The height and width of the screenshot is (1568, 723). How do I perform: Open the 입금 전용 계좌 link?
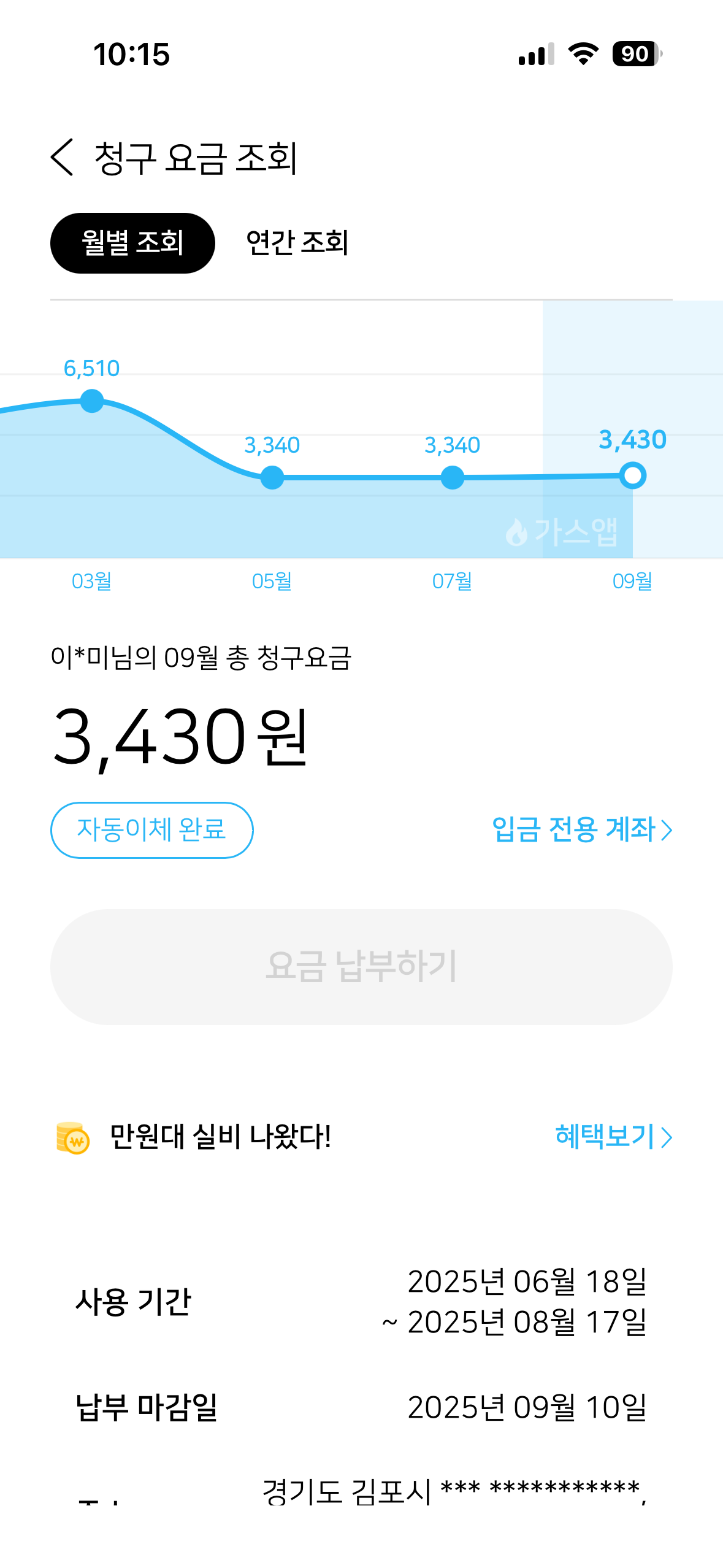point(582,830)
